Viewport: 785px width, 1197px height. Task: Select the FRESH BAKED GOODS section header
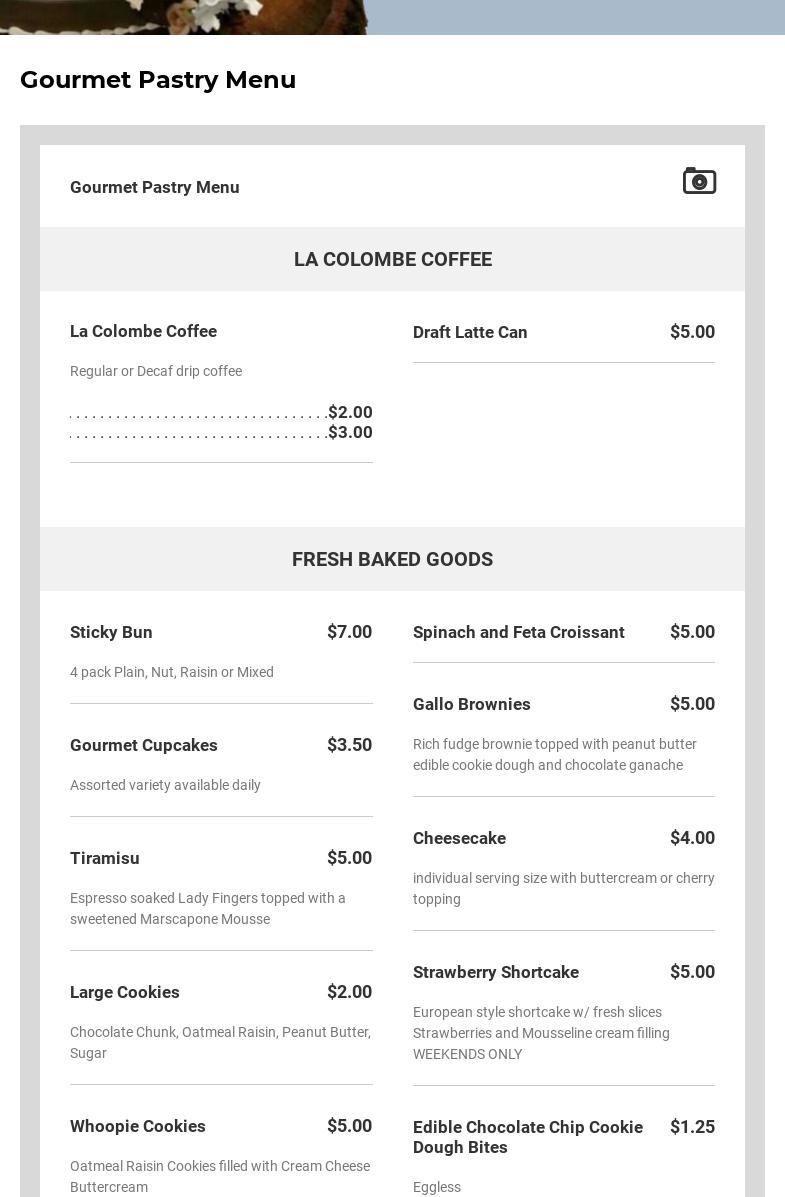[x=392, y=559]
